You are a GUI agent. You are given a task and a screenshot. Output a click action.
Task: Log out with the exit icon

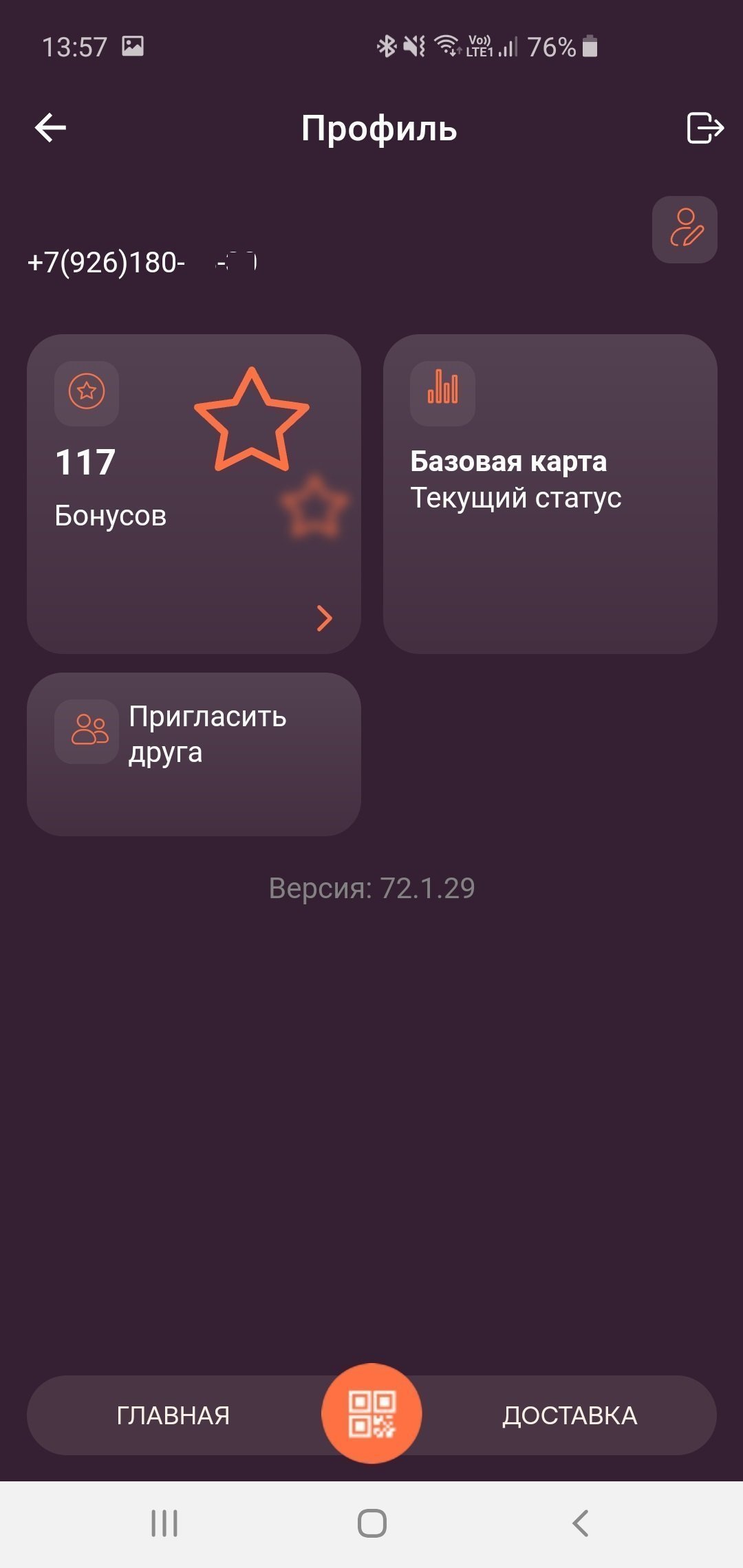[704, 128]
